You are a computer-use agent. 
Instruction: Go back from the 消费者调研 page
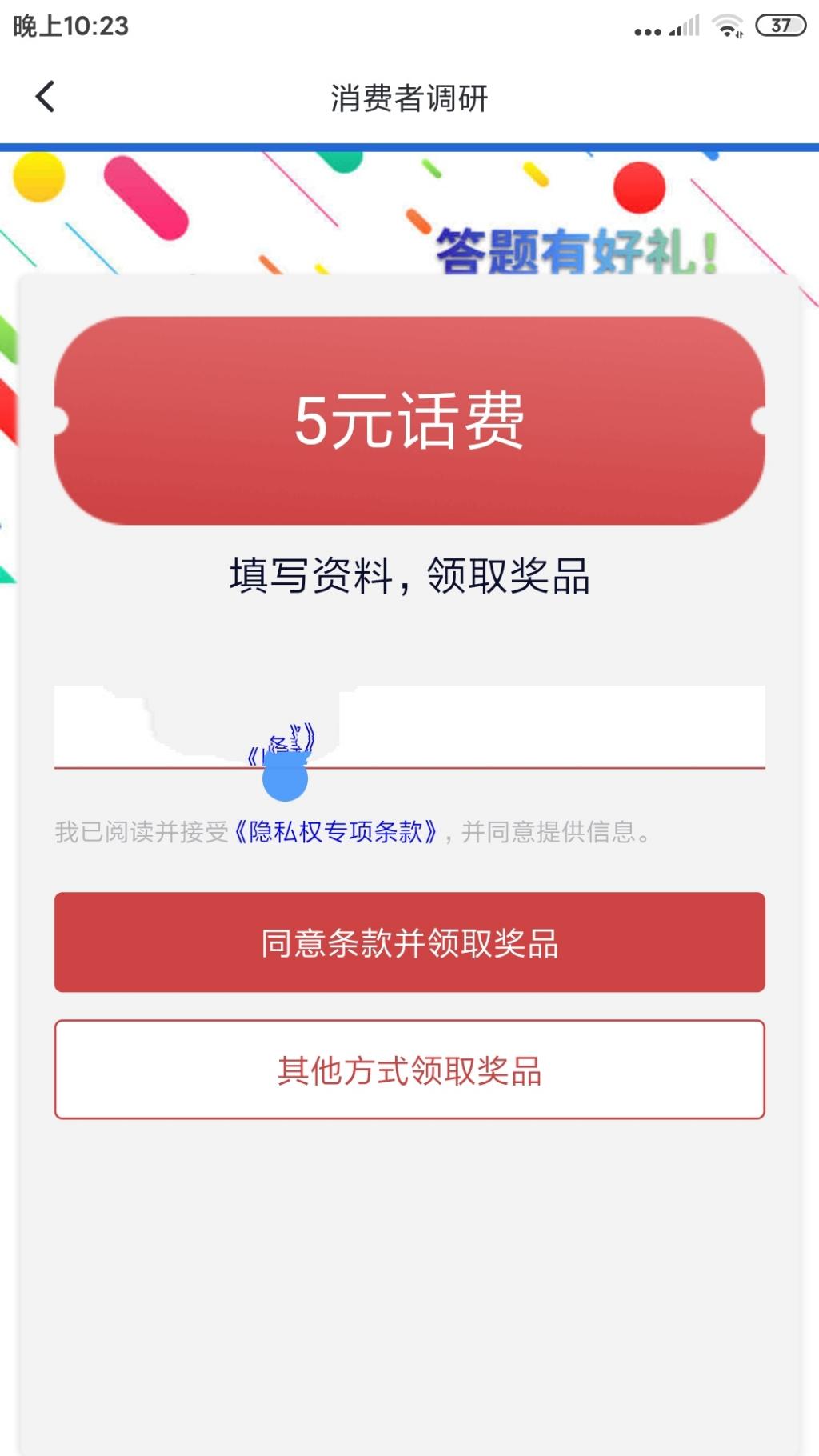coord(46,98)
